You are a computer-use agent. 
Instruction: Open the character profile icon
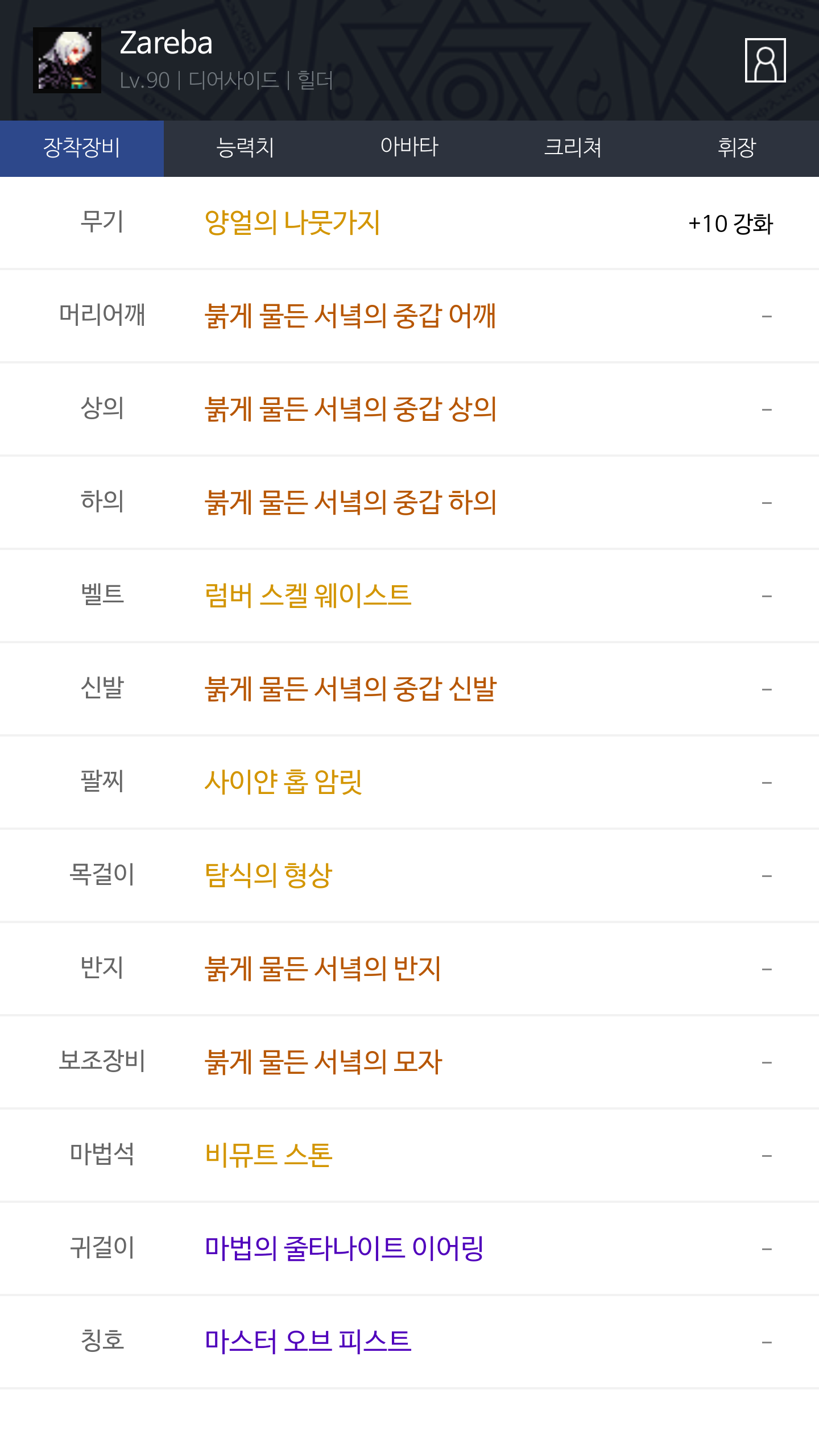[x=765, y=60]
